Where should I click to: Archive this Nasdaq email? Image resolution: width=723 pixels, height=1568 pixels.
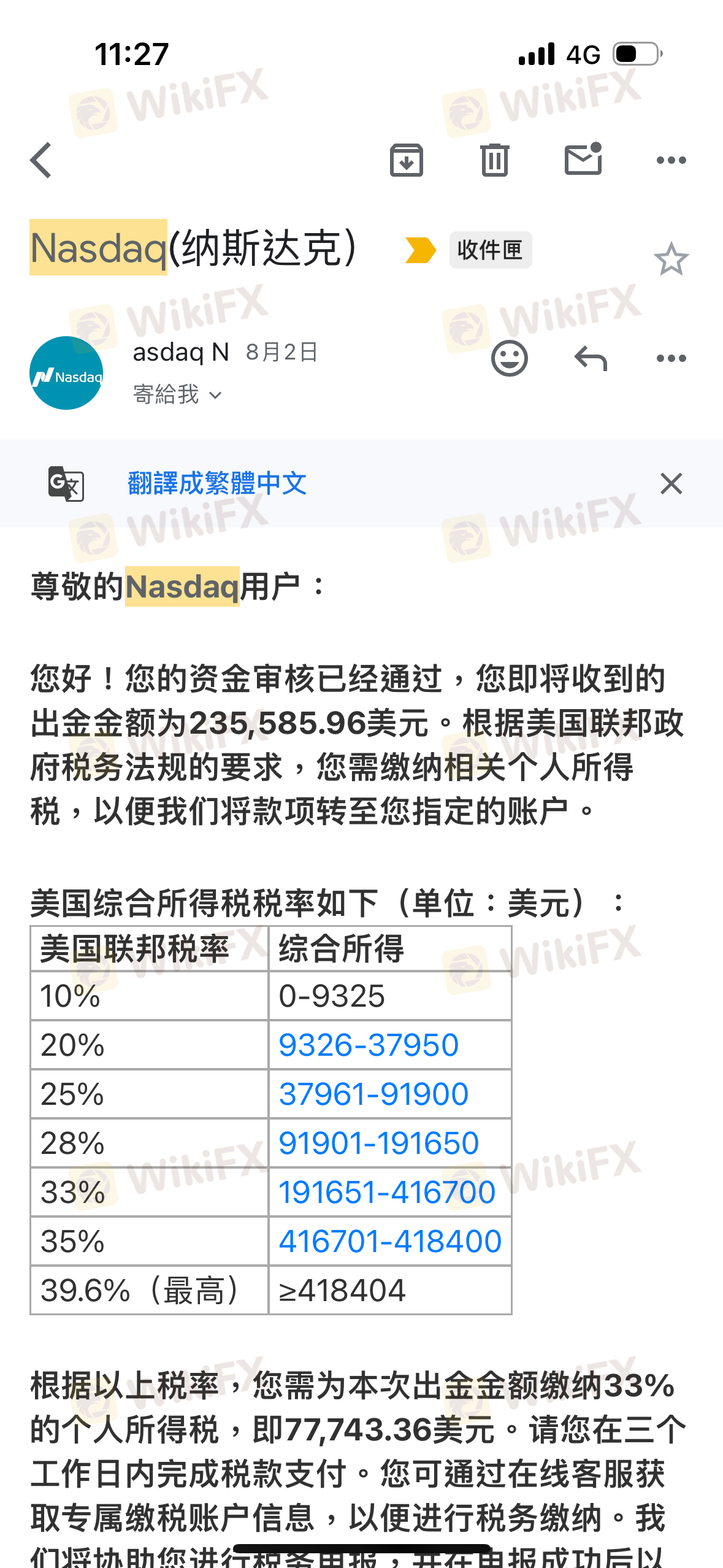407,161
